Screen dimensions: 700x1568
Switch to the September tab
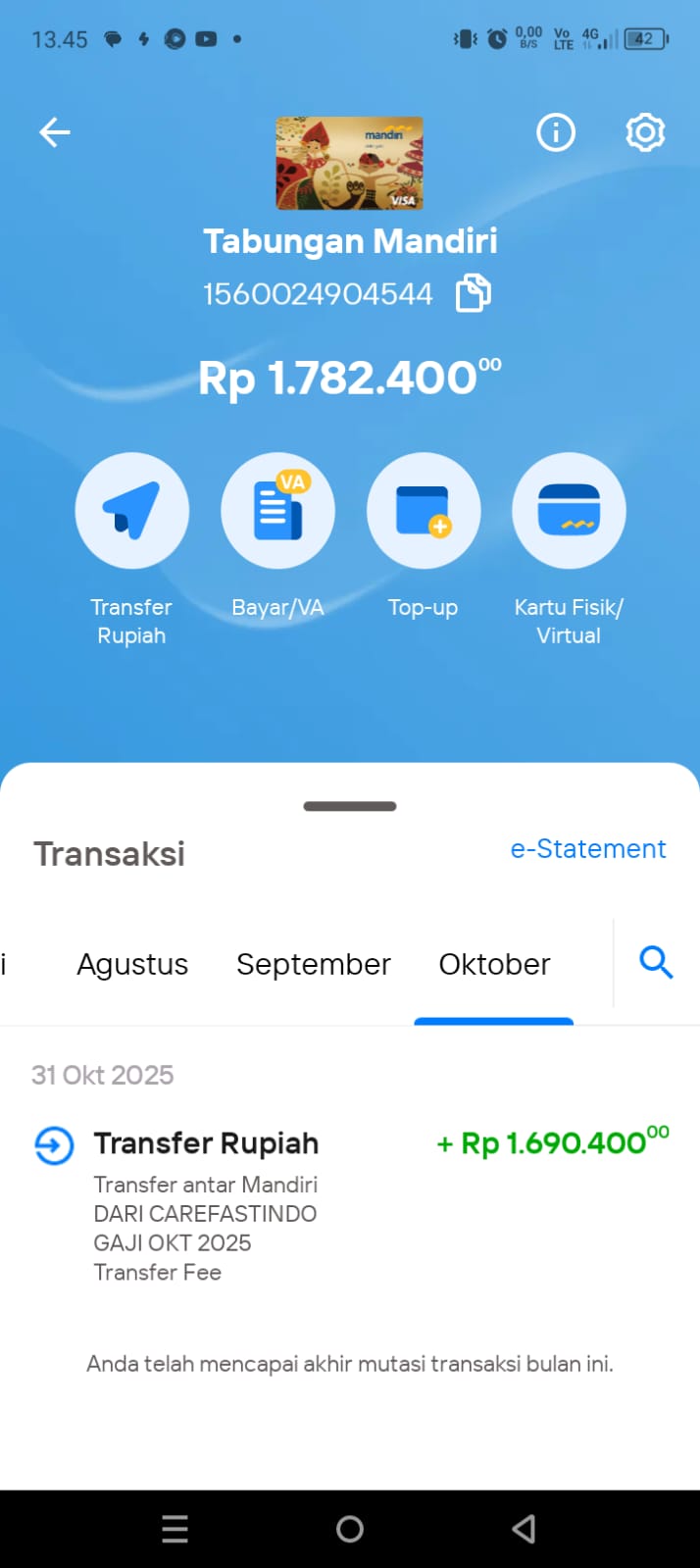pyautogui.click(x=314, y=965)
